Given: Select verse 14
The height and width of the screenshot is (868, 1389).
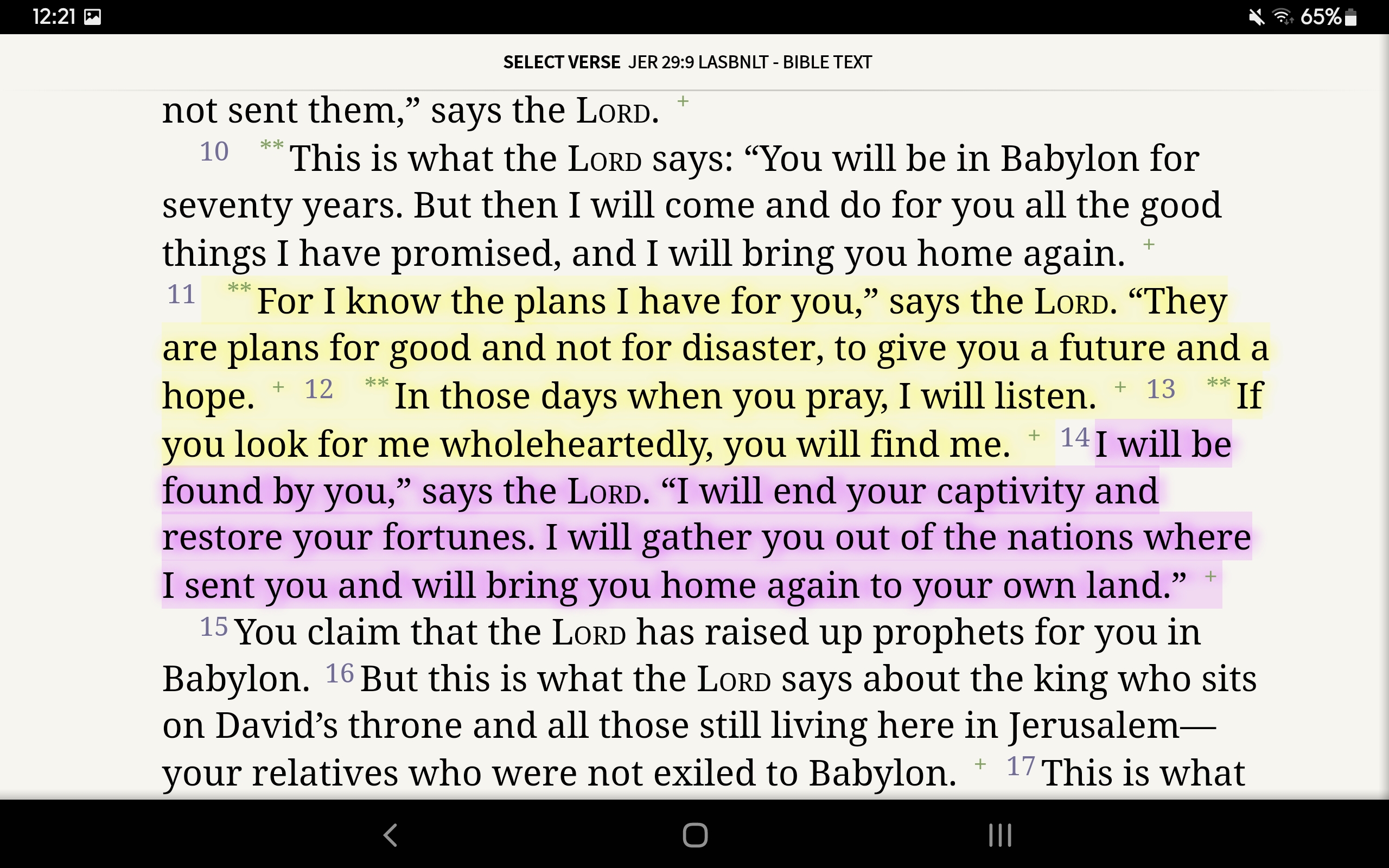Looking at the screenshot, I should [1074, 438].
